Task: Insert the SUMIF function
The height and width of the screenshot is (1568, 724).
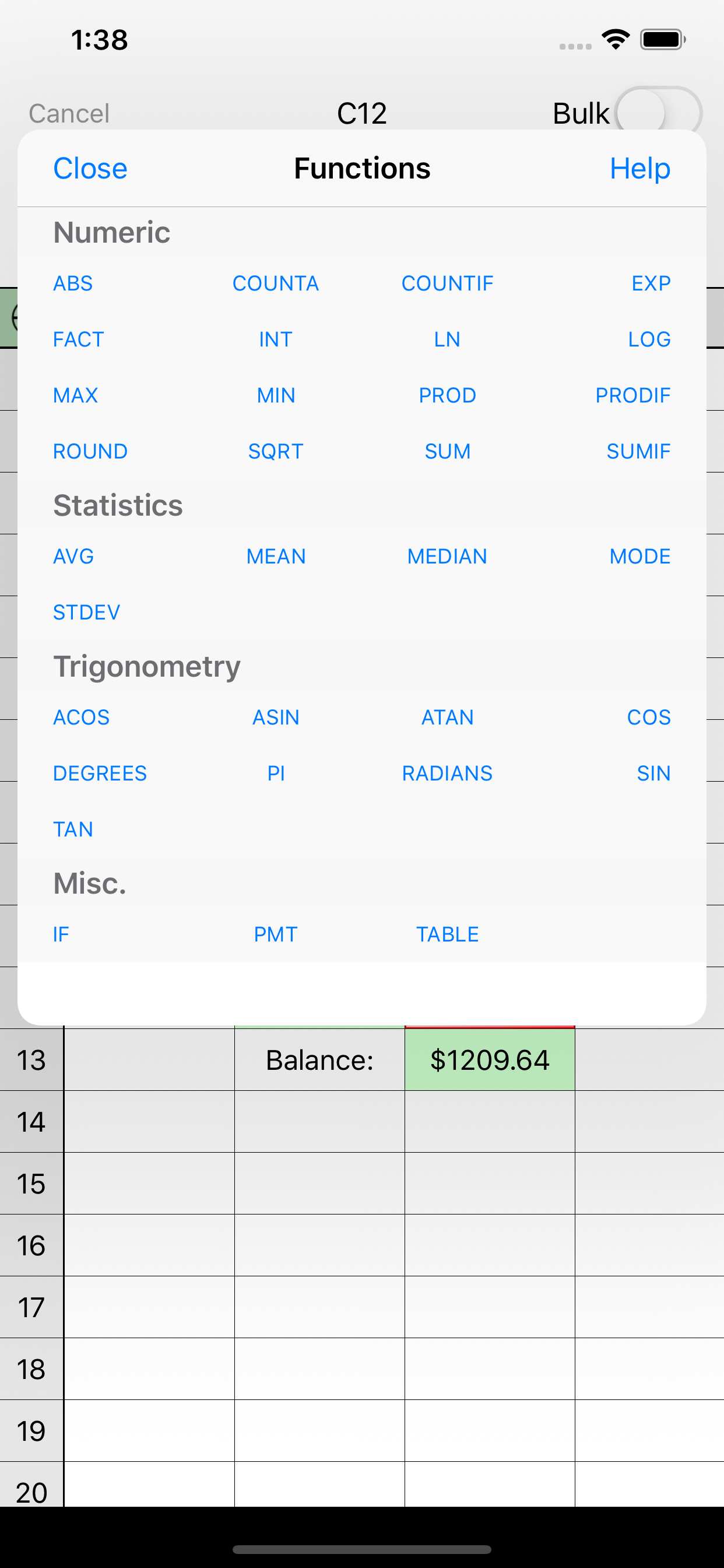Action: click(638, 451)
